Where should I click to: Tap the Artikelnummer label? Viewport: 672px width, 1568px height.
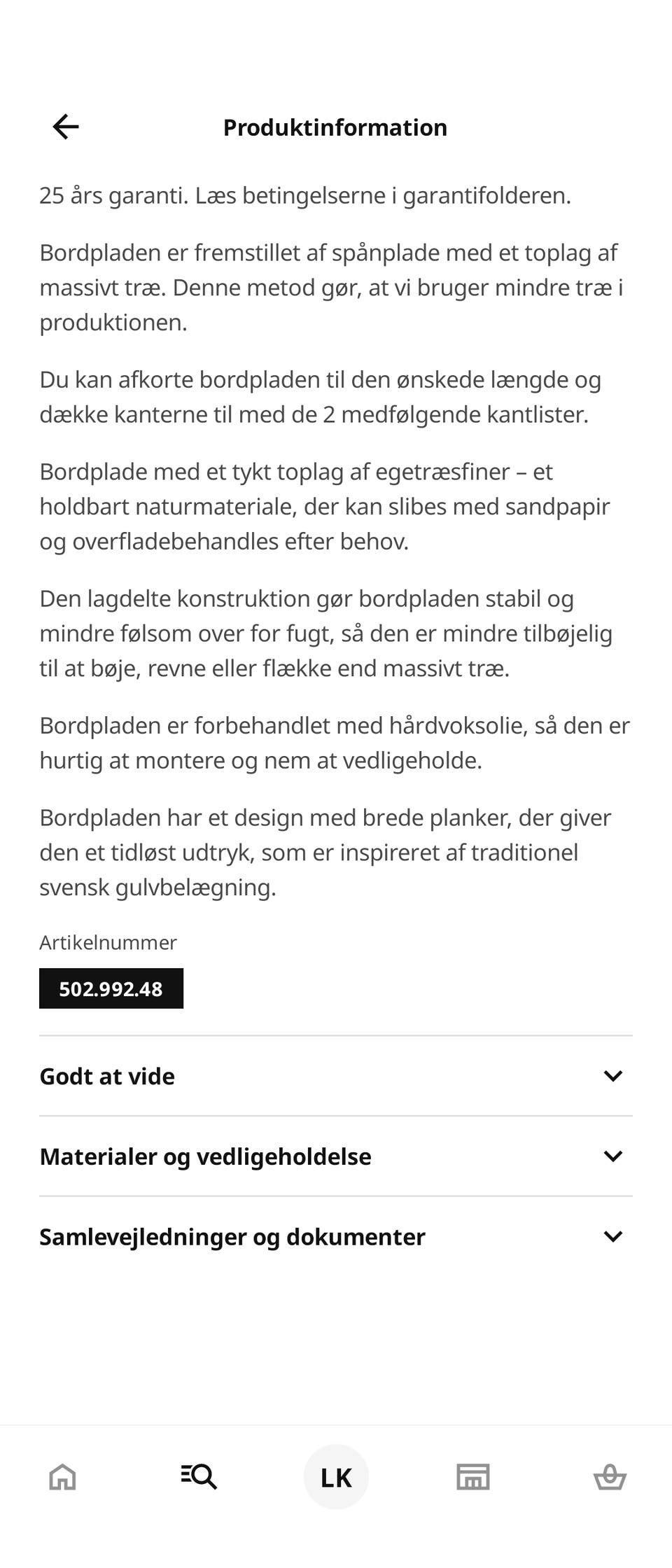point(108,942)
